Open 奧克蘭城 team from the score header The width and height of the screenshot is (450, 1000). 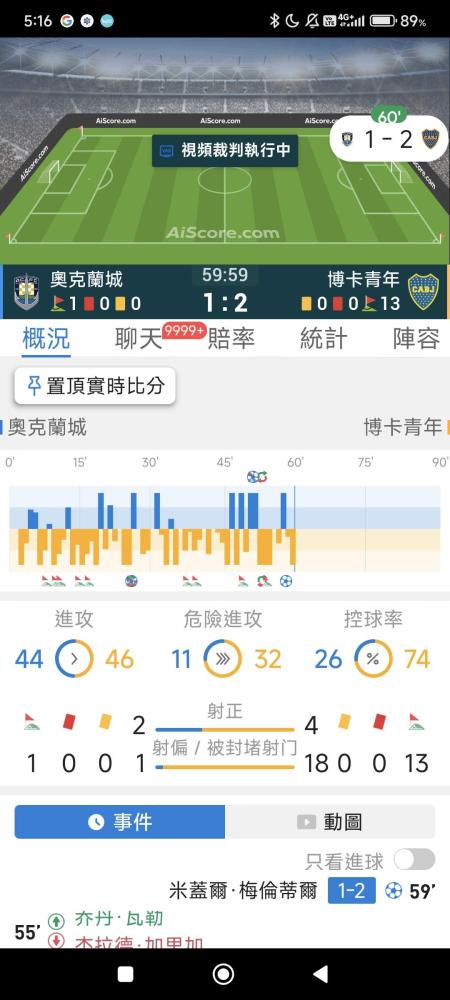coord(87,279)
